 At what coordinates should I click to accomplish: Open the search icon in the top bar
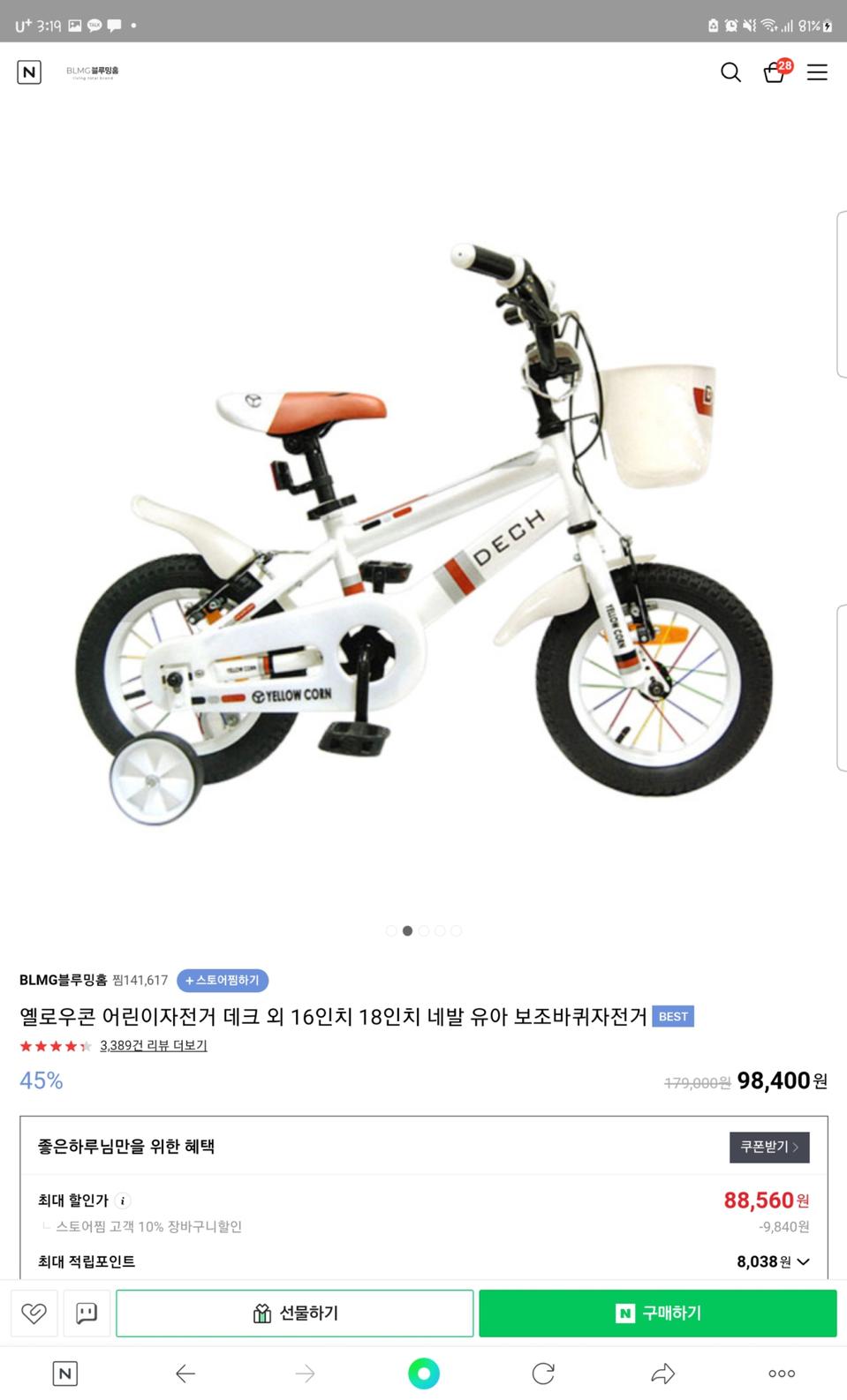(x=730, y=72)
